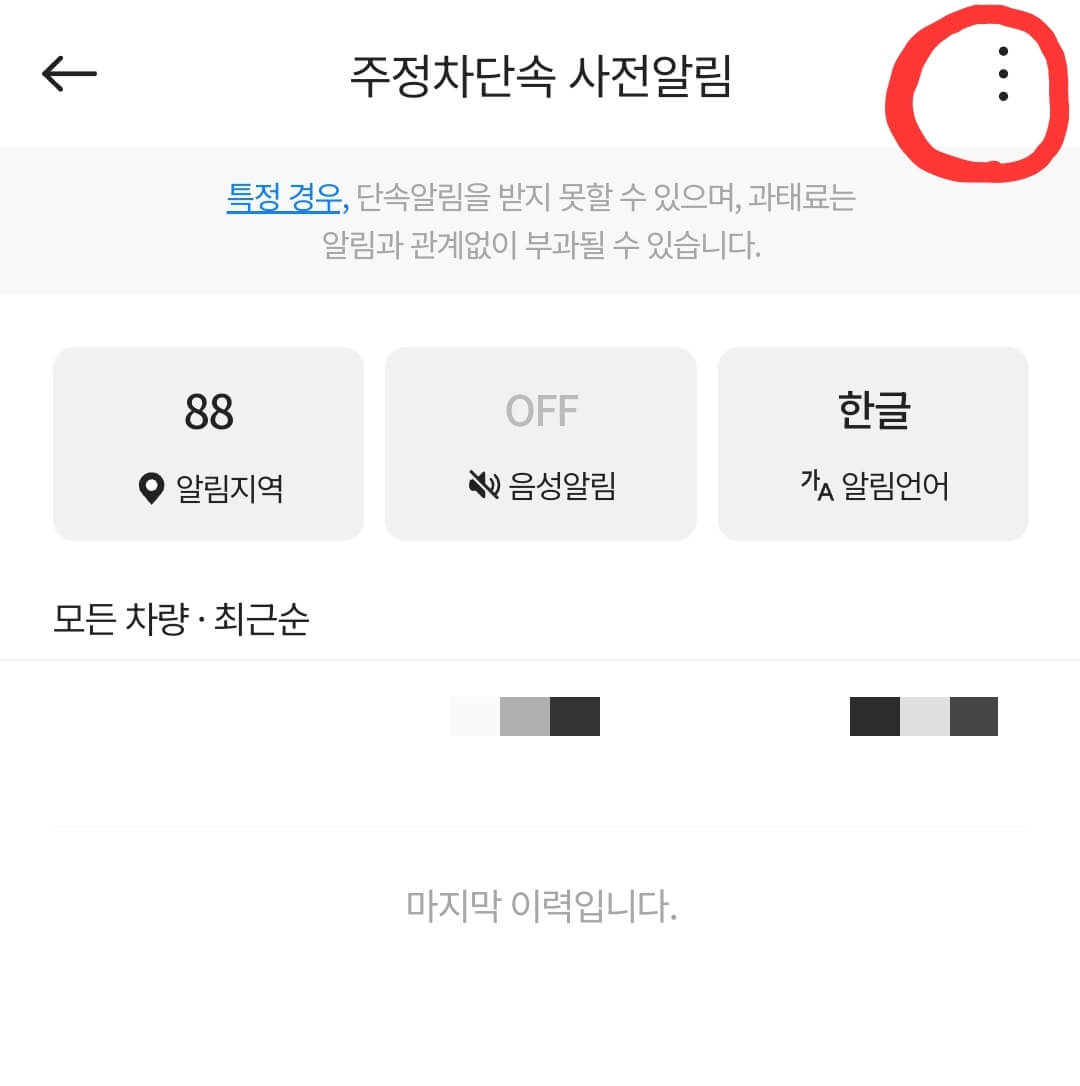Screen dimensions: 1080x1086
Task: Select the location pin icon on 알림지역 card
Action: click(x=150, y=487)
